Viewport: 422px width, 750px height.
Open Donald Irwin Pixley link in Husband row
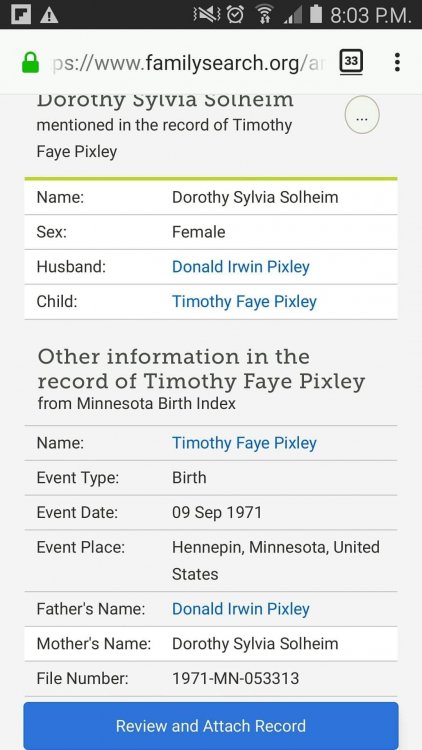pos(241,267)
